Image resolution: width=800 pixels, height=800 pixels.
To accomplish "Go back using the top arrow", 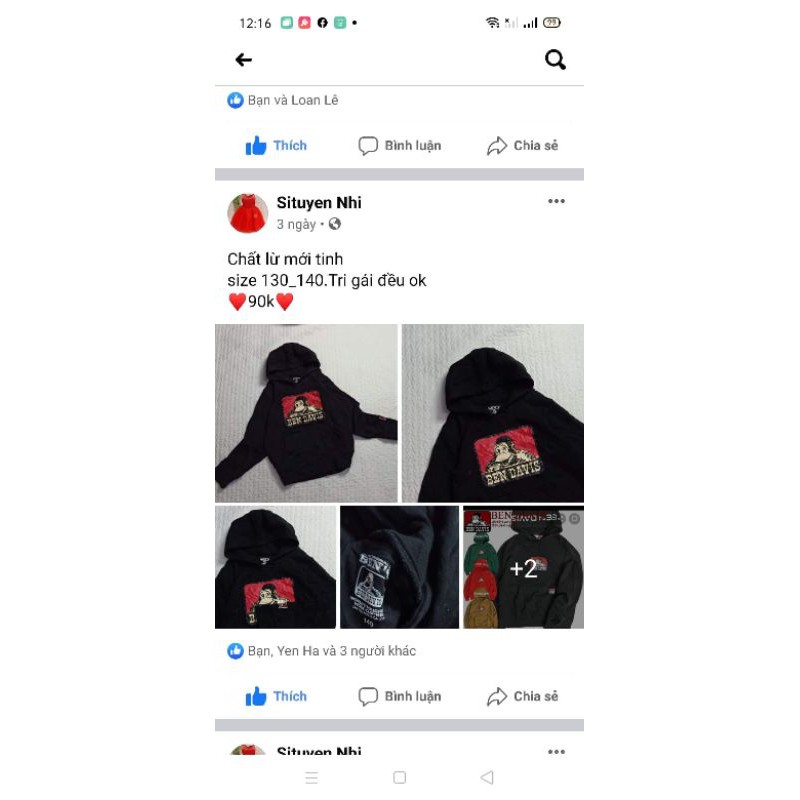I will [244, 60].
